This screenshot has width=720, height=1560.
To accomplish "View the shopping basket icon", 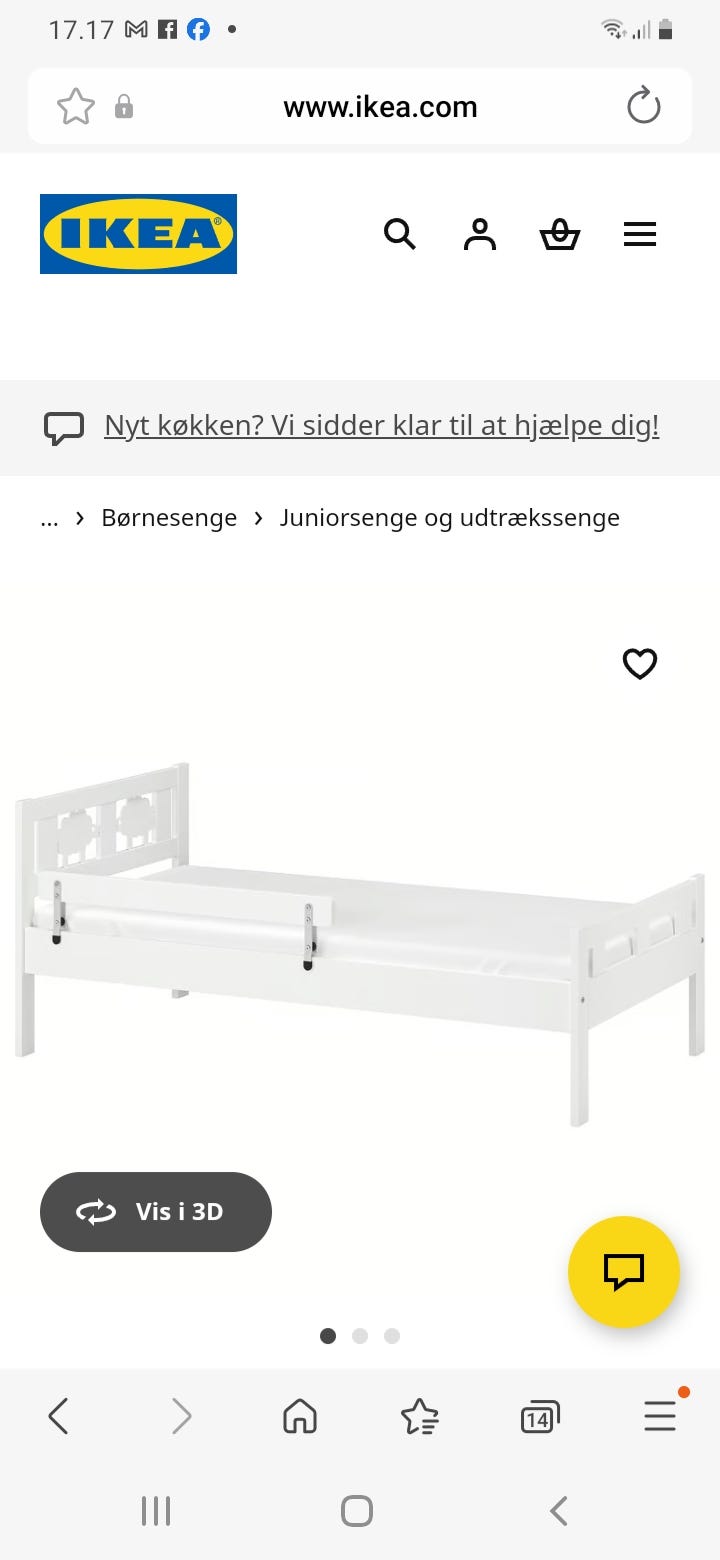I will (x=560, y=234).
